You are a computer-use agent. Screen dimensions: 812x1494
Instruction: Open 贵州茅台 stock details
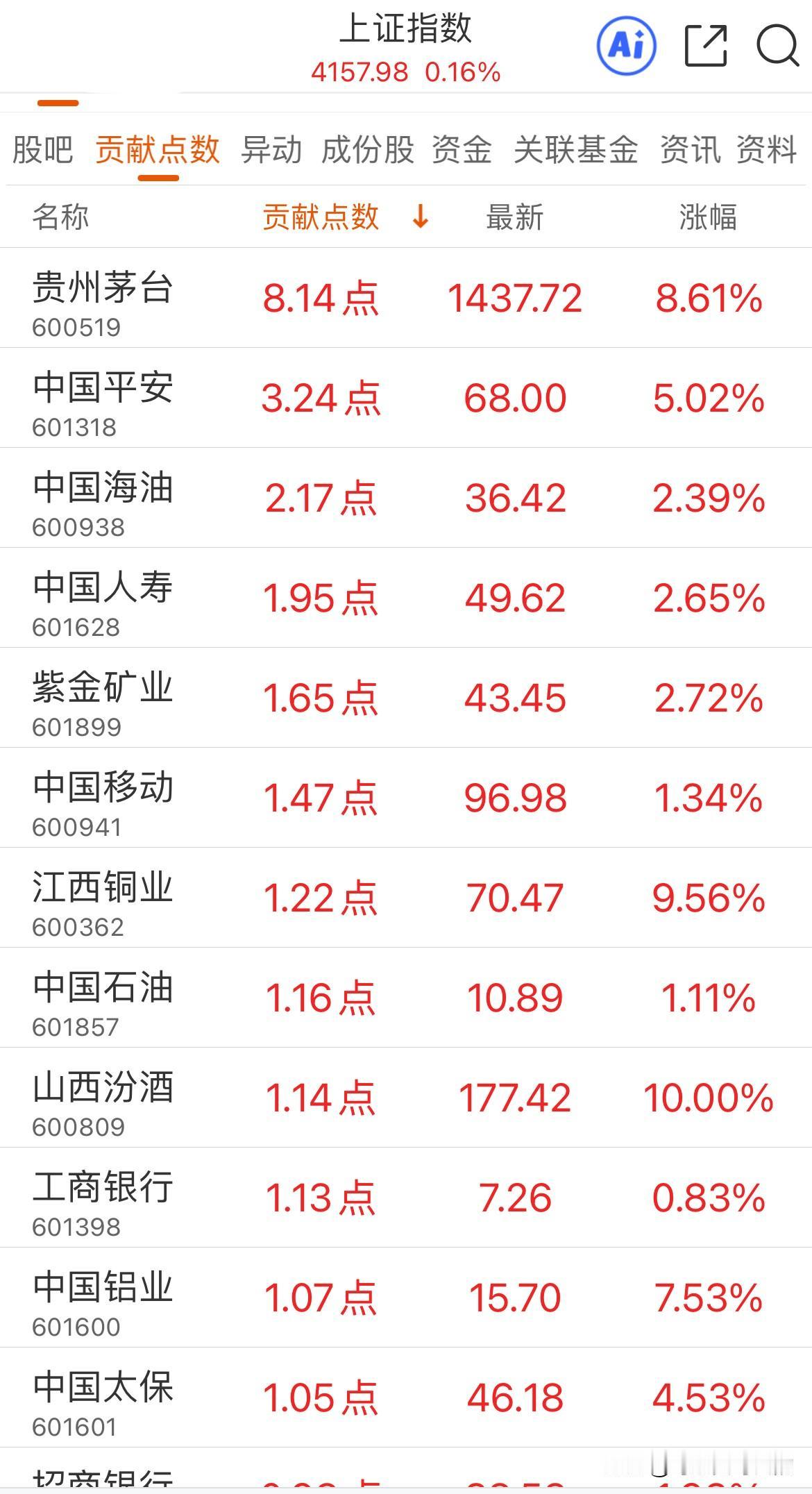click(x=103, y=297)
